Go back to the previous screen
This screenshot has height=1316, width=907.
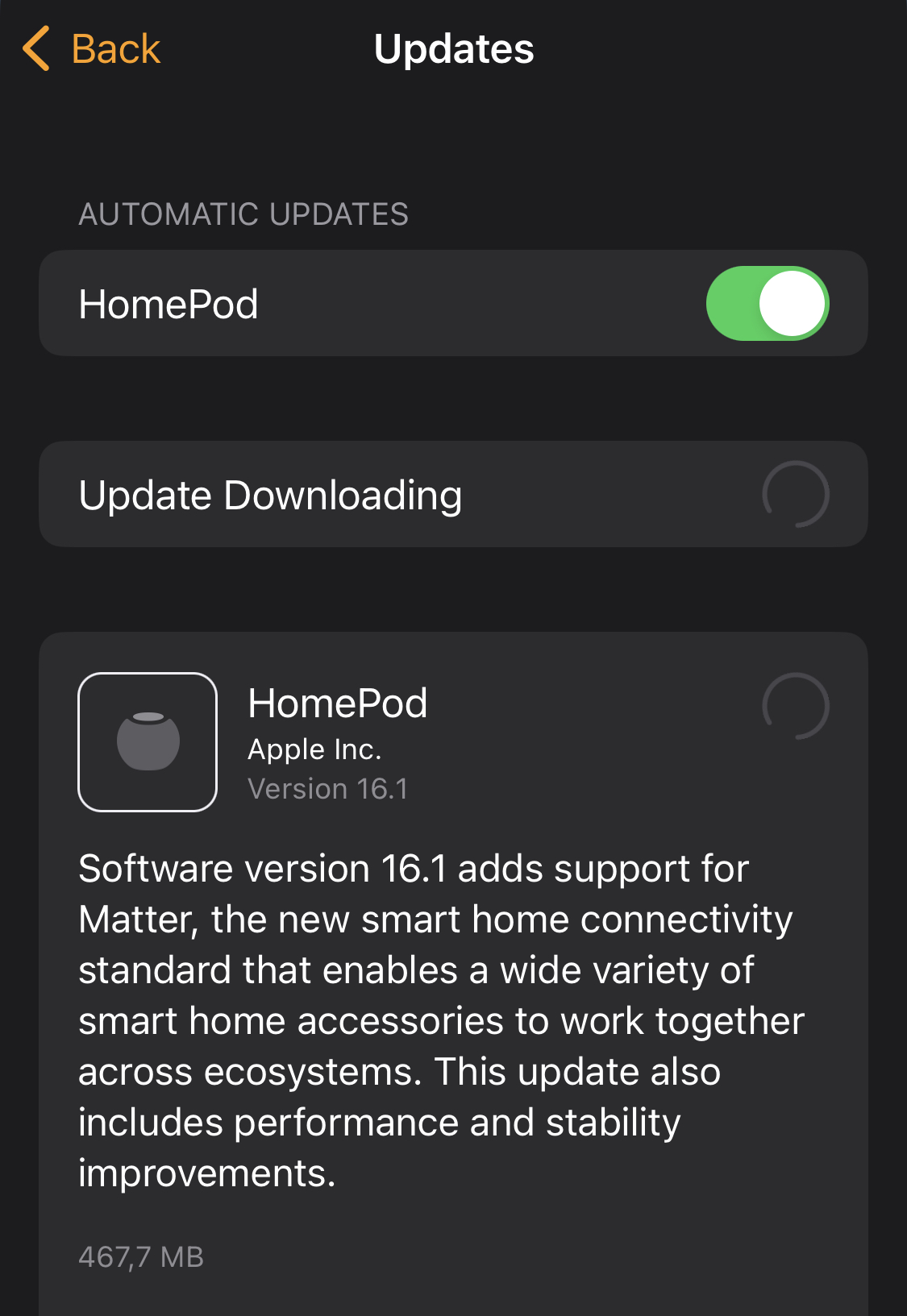(x=91, y=49)
